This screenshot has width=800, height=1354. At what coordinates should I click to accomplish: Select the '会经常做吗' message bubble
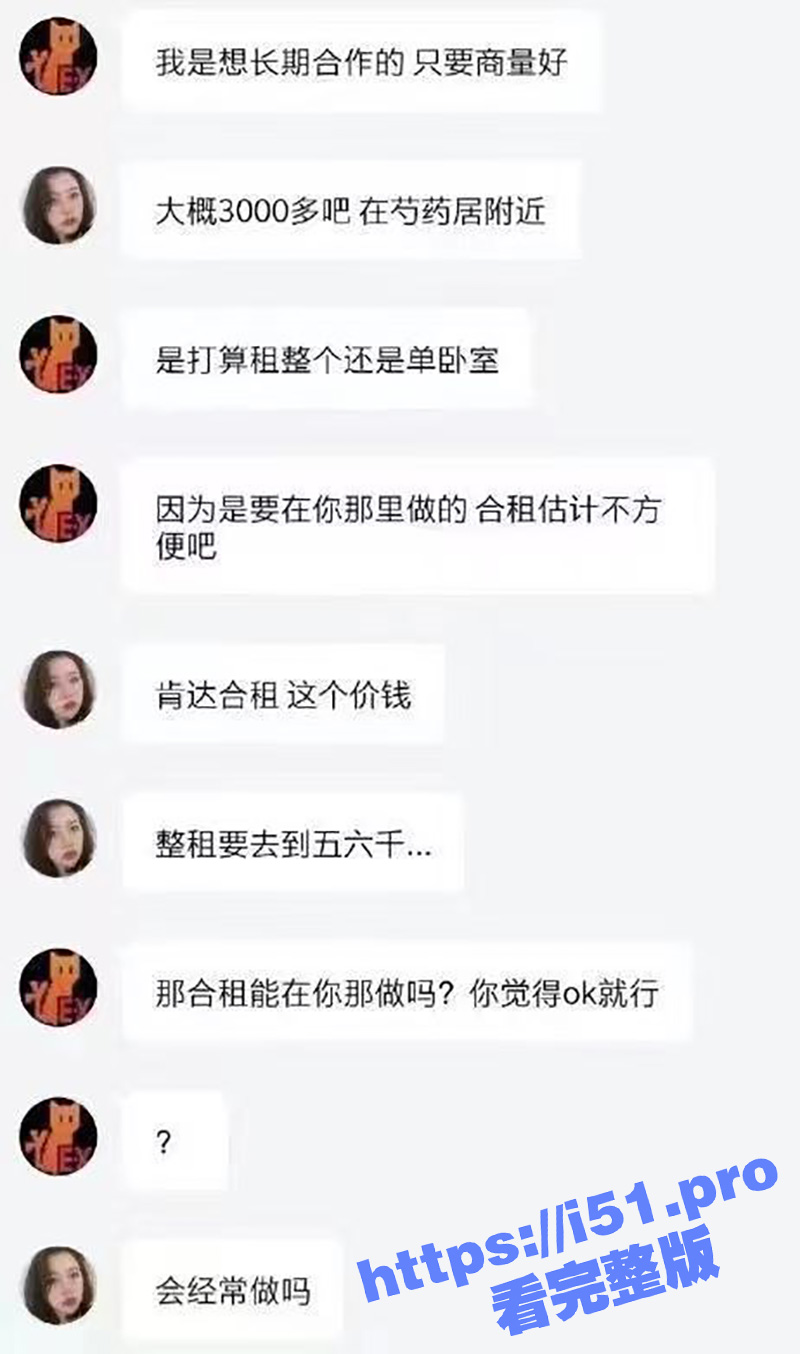click(x=230, y=1290)
